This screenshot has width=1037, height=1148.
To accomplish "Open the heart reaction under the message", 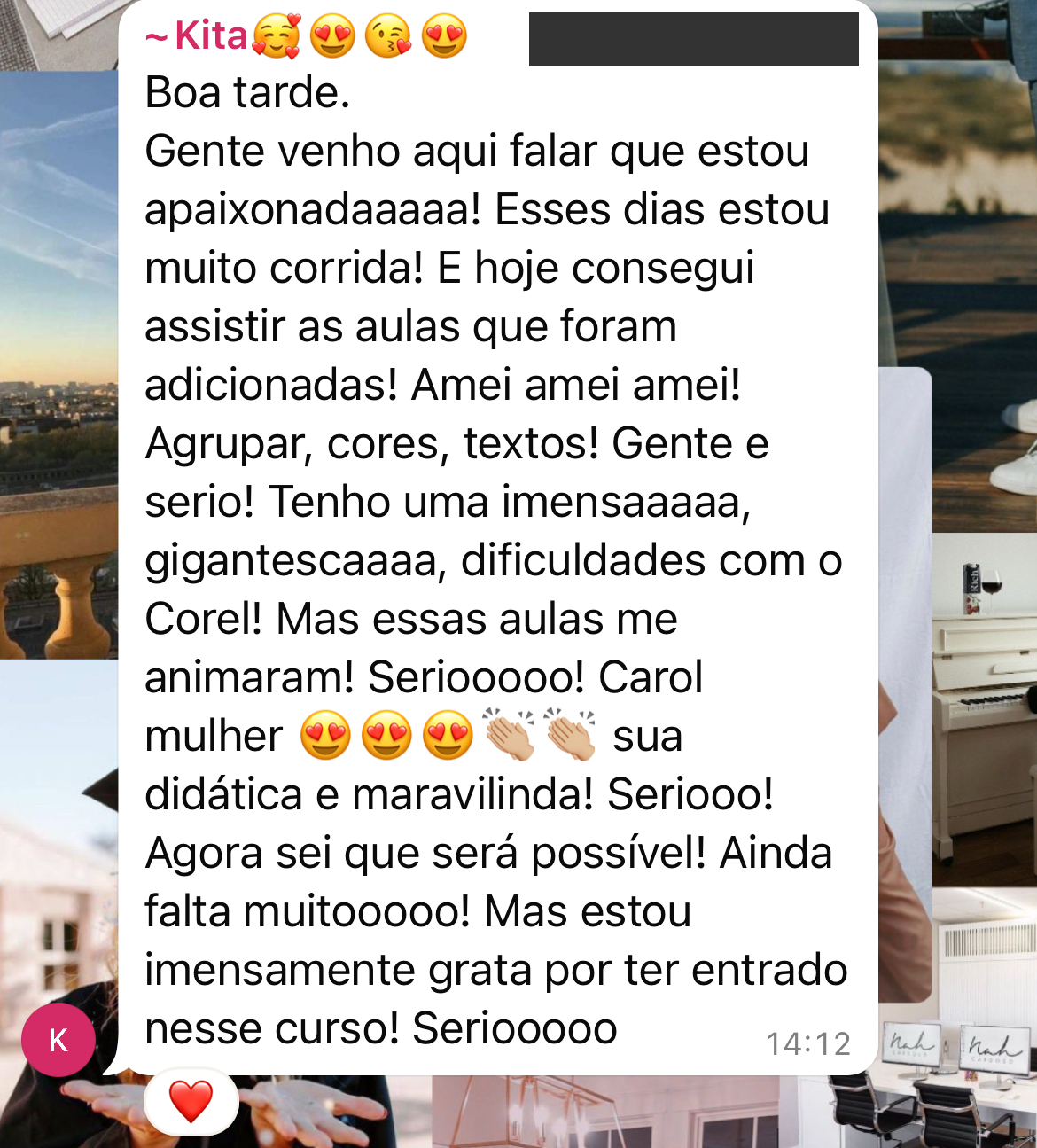I will pyautogui.click(x=191, y=1102).
